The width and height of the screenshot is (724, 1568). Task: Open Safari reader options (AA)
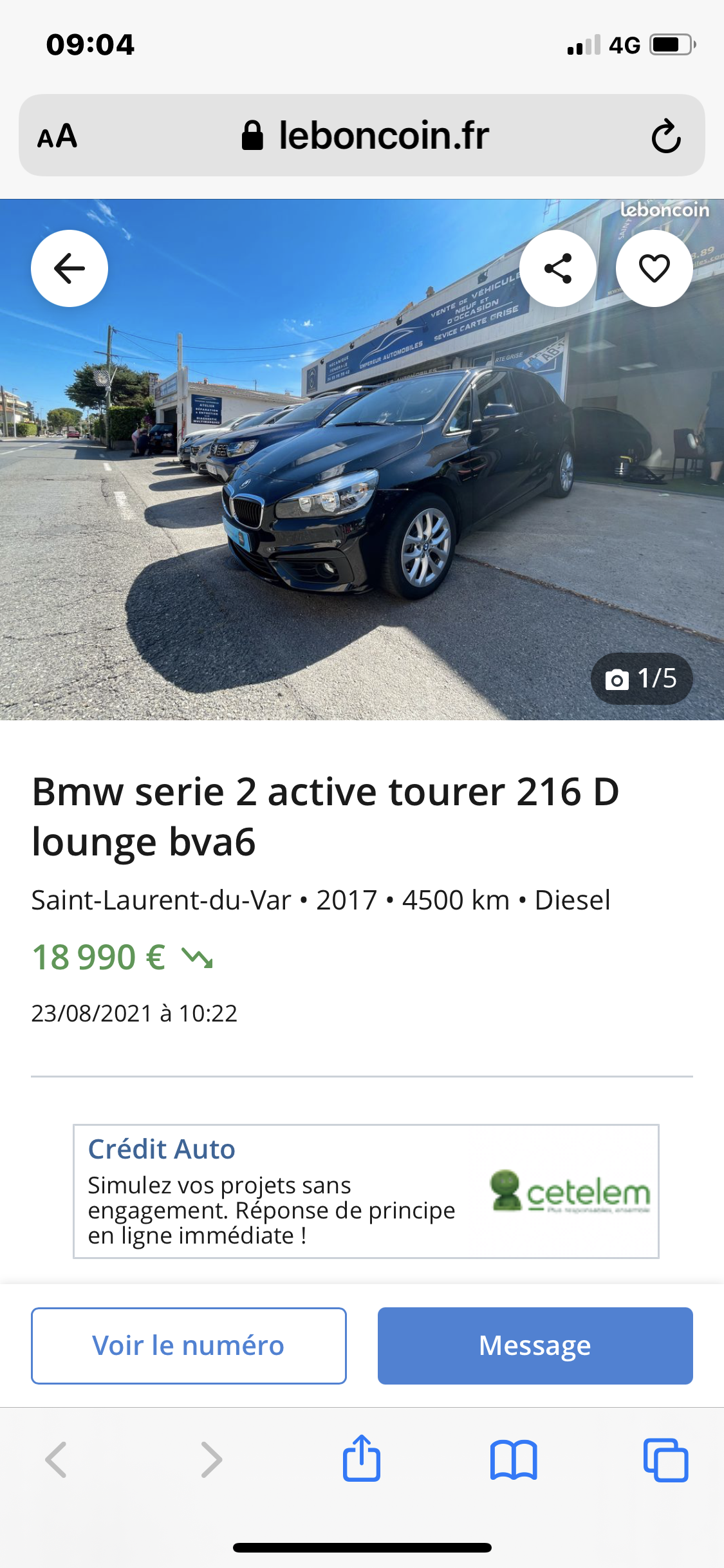[57, 136]
